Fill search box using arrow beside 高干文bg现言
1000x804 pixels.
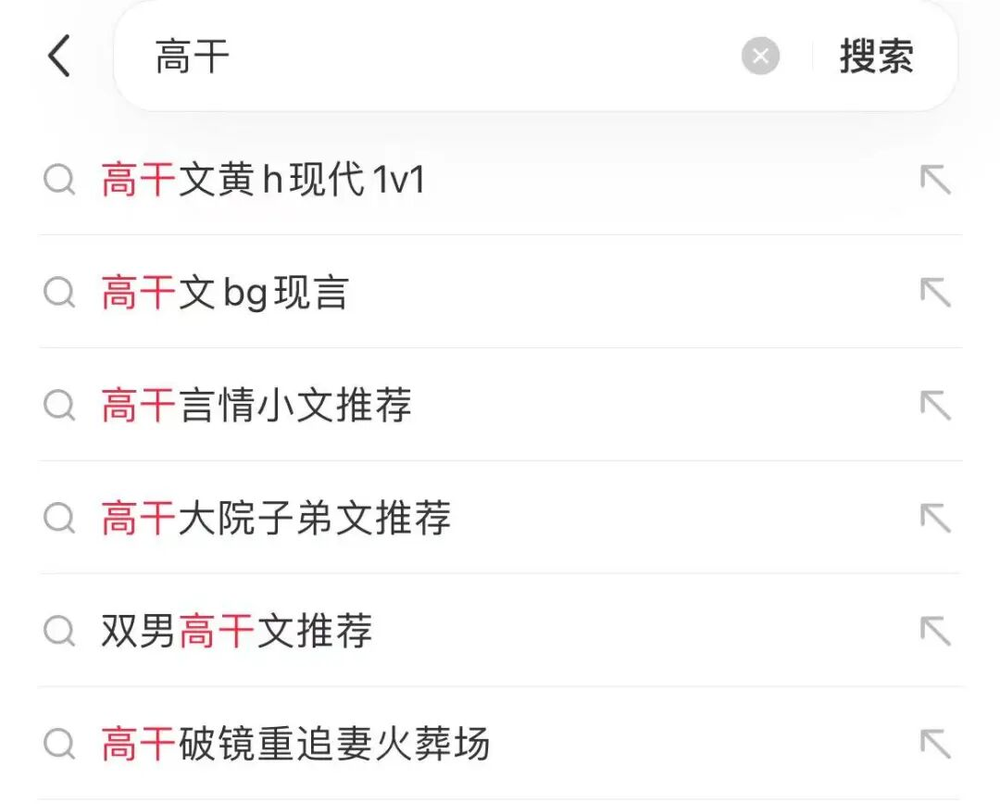tap(935, 293)
